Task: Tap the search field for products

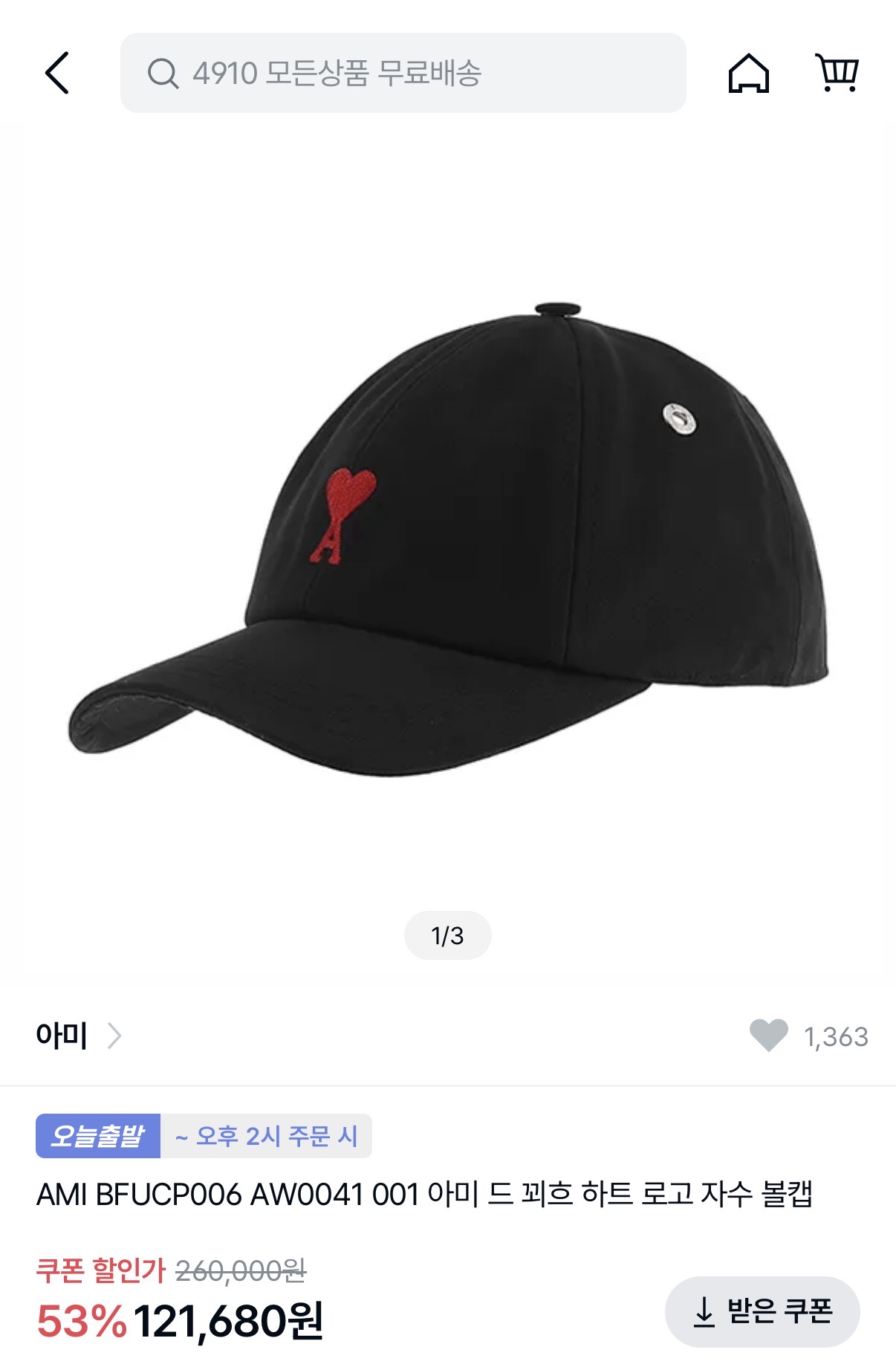Action: point(403,73)
